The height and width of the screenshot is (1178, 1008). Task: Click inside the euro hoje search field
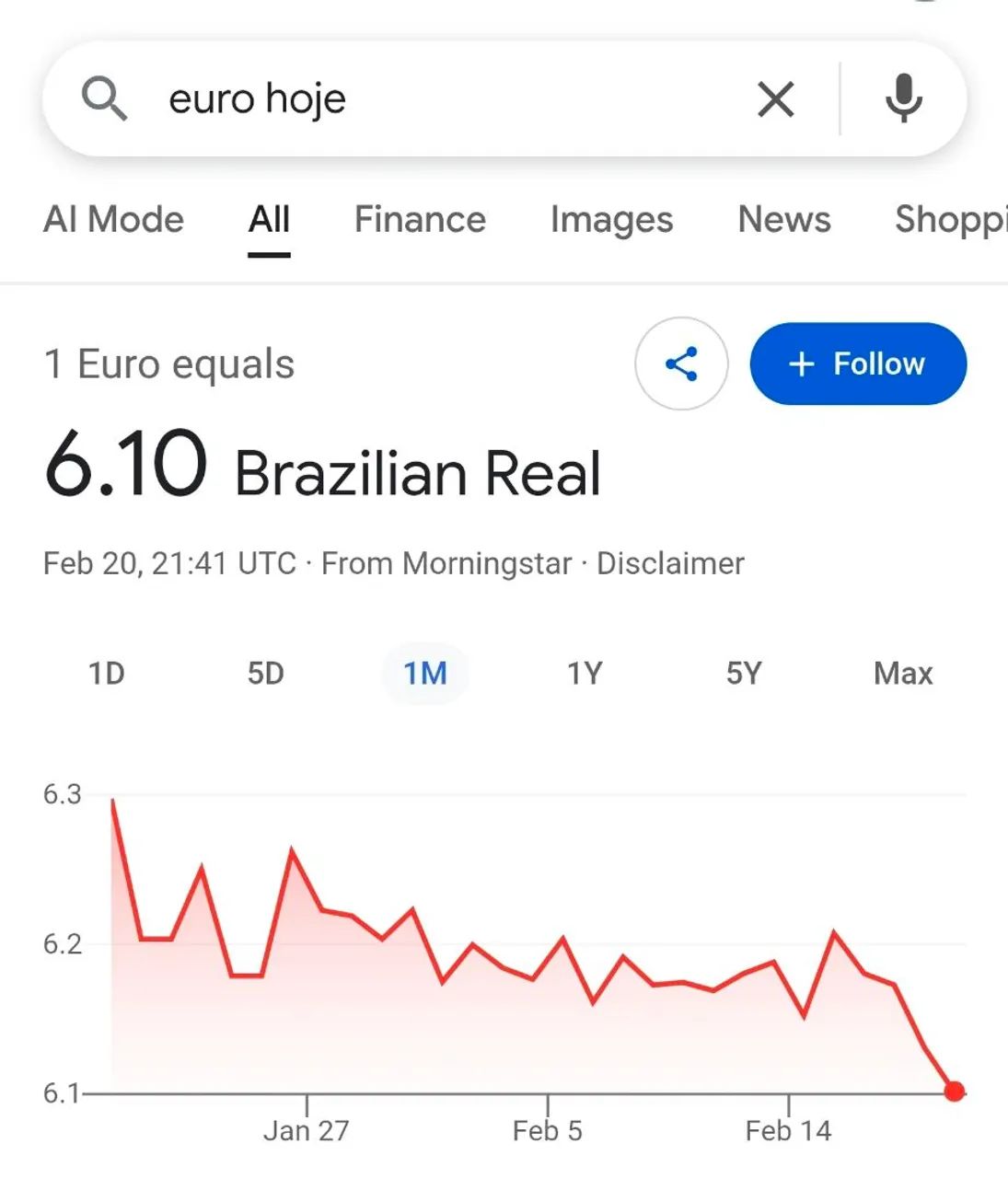[368, 98]
